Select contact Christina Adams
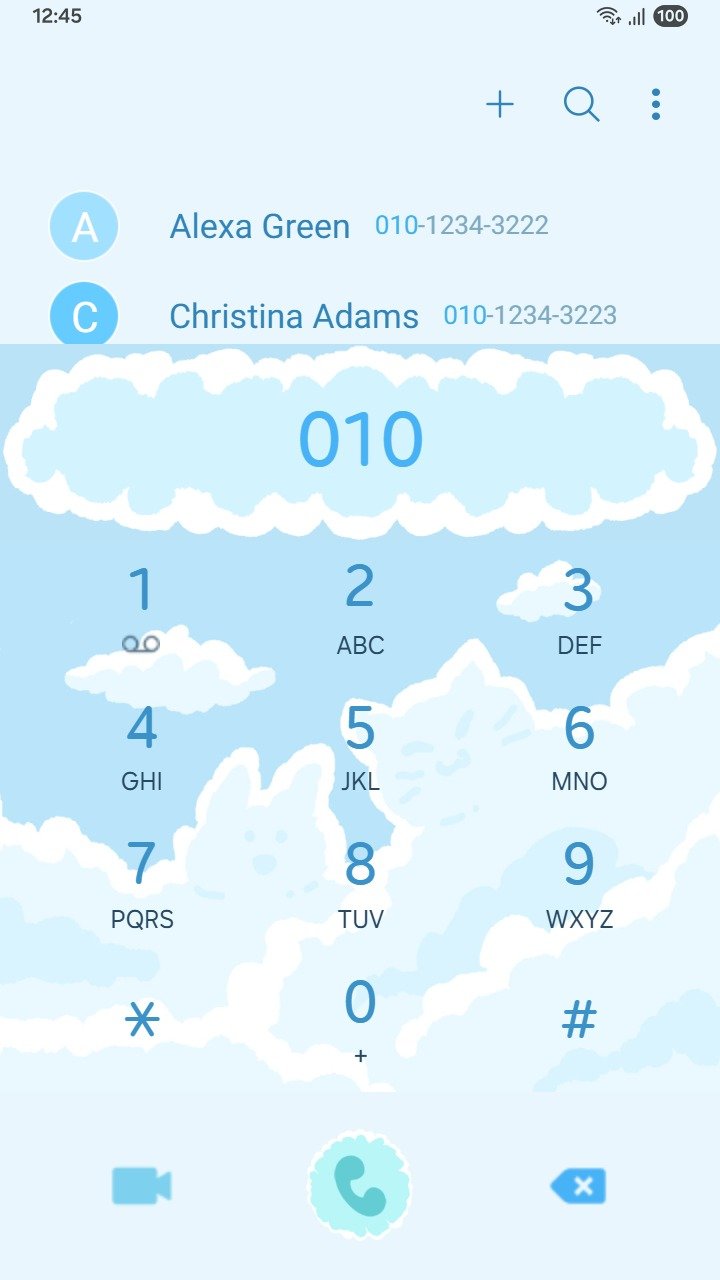This screenshot has height=1280, width=720. click(294, 316)
